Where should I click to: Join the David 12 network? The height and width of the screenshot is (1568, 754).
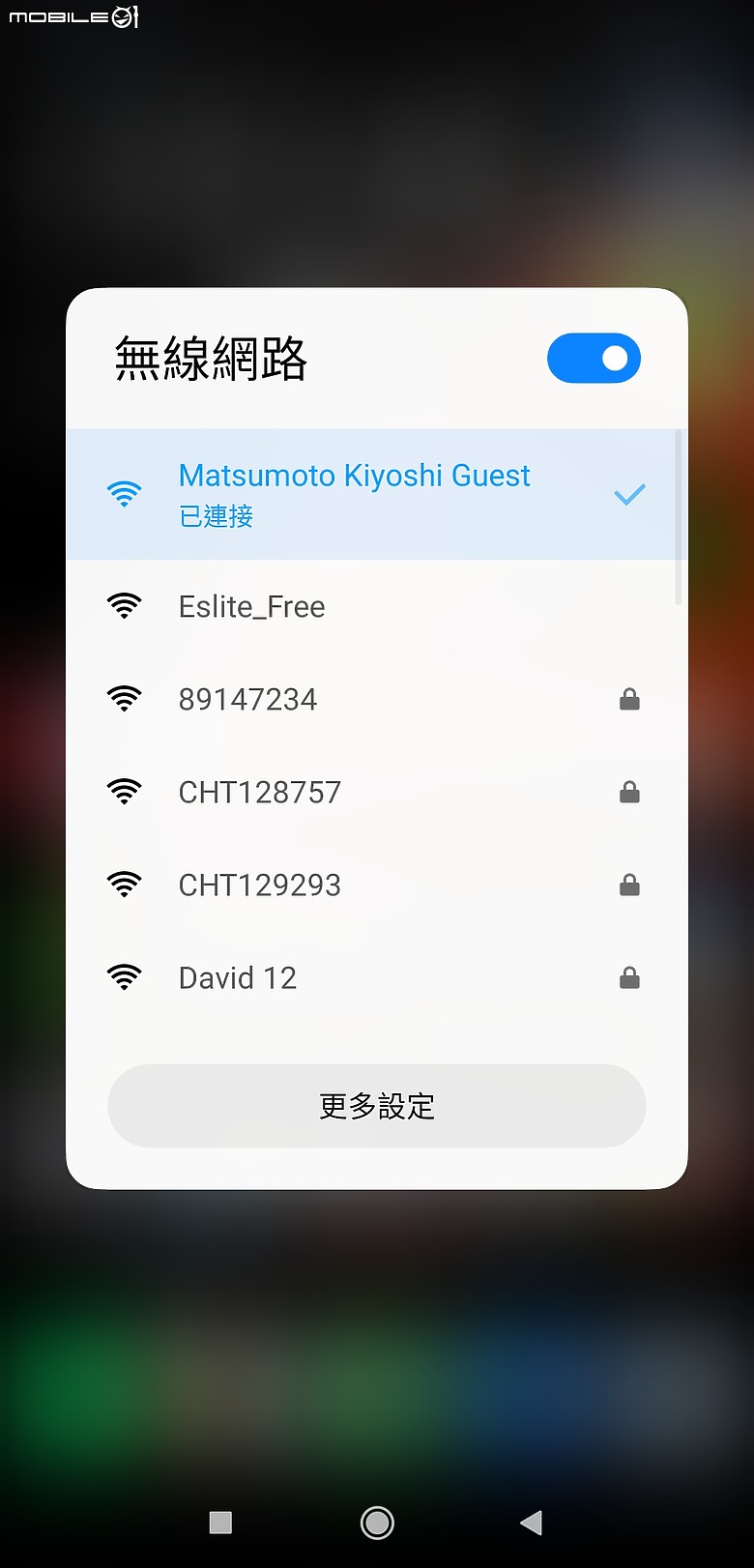[371, 977]
